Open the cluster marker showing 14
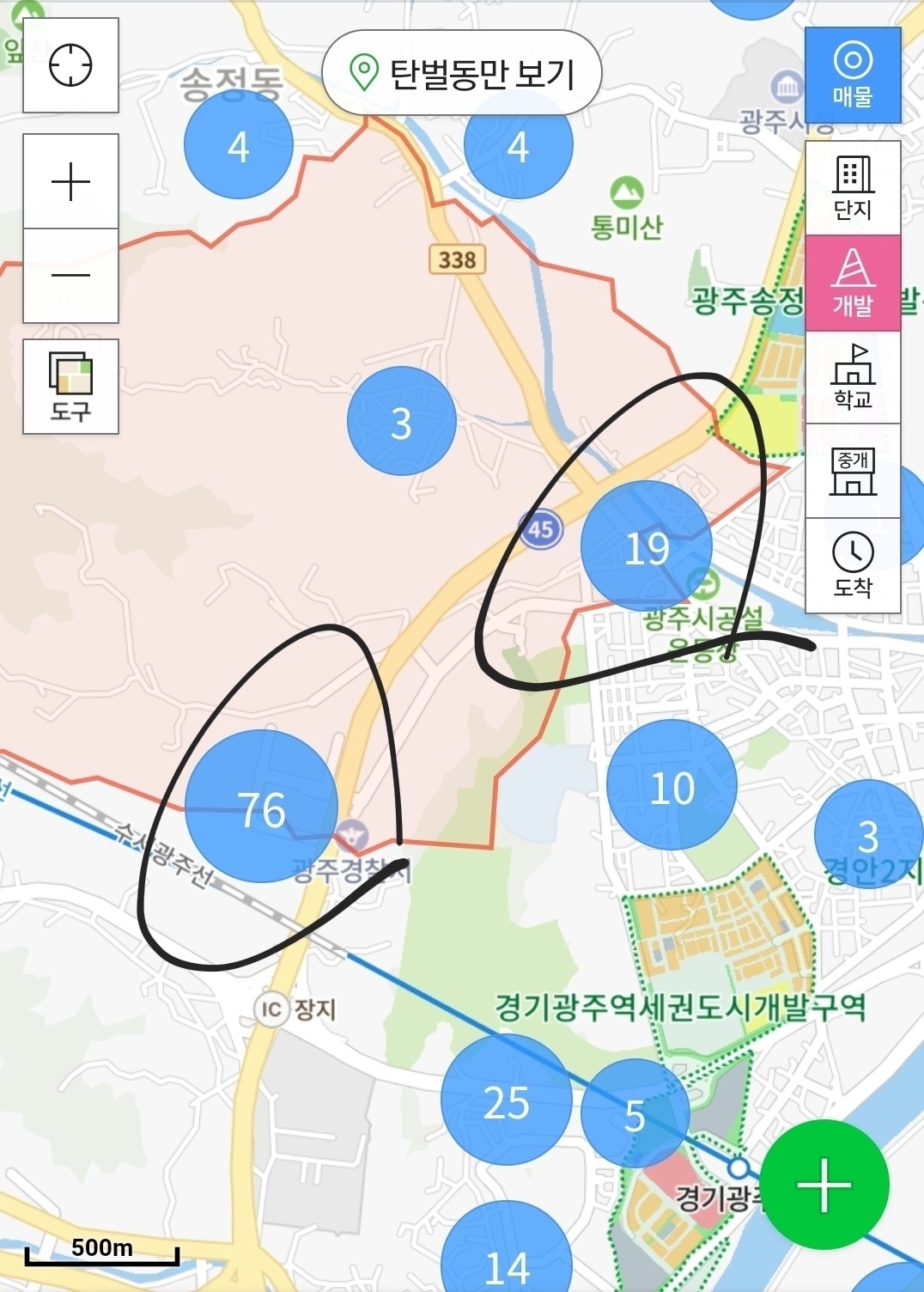Viewport: 924px width, 1292px height. pyautogui.click(x=507, y=1261)
